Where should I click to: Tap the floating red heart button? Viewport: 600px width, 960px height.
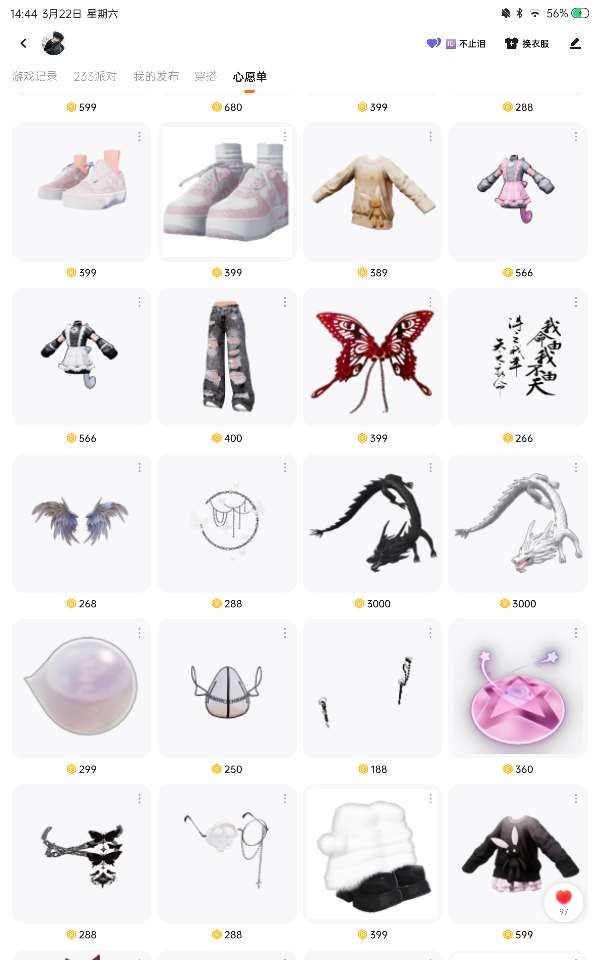point(563,901)
